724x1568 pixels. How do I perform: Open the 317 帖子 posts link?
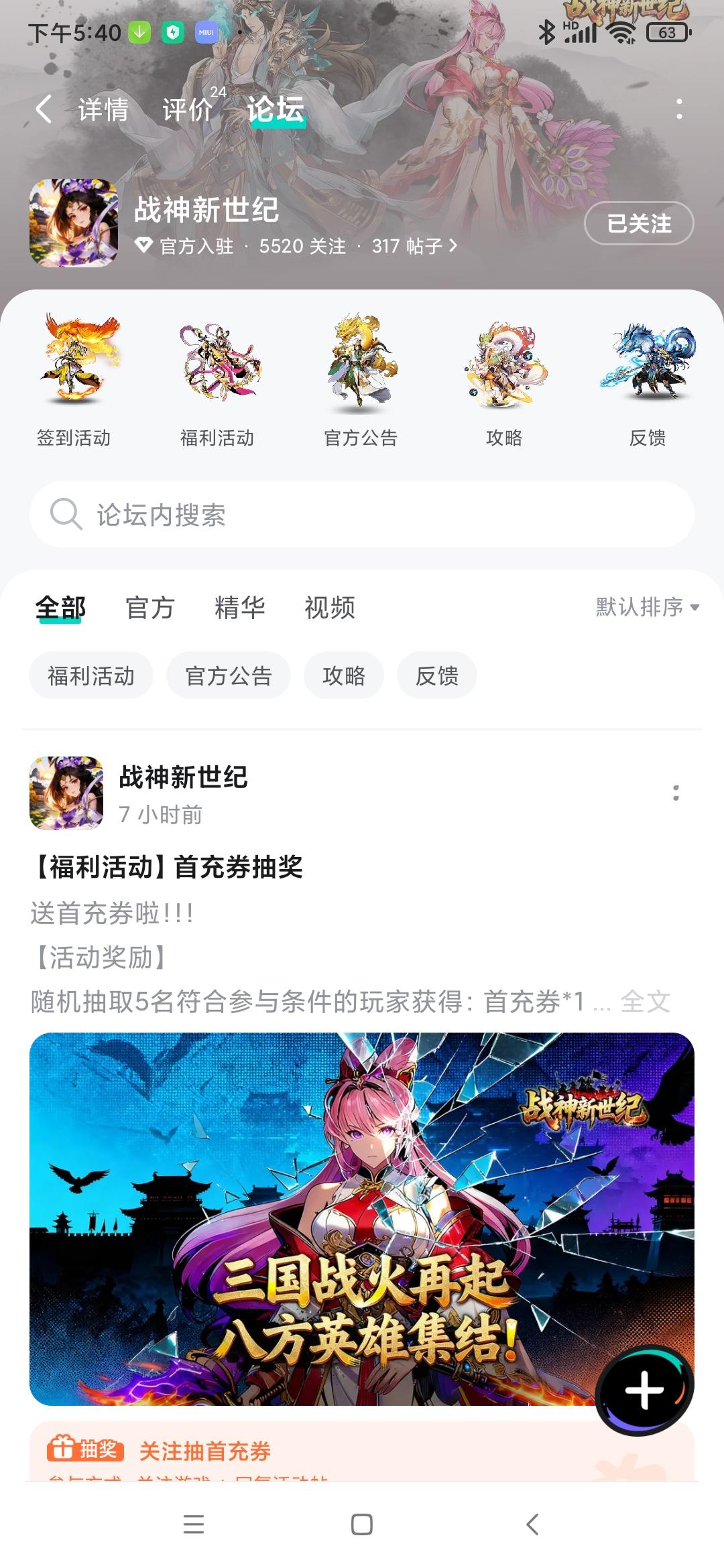(414, 246)
